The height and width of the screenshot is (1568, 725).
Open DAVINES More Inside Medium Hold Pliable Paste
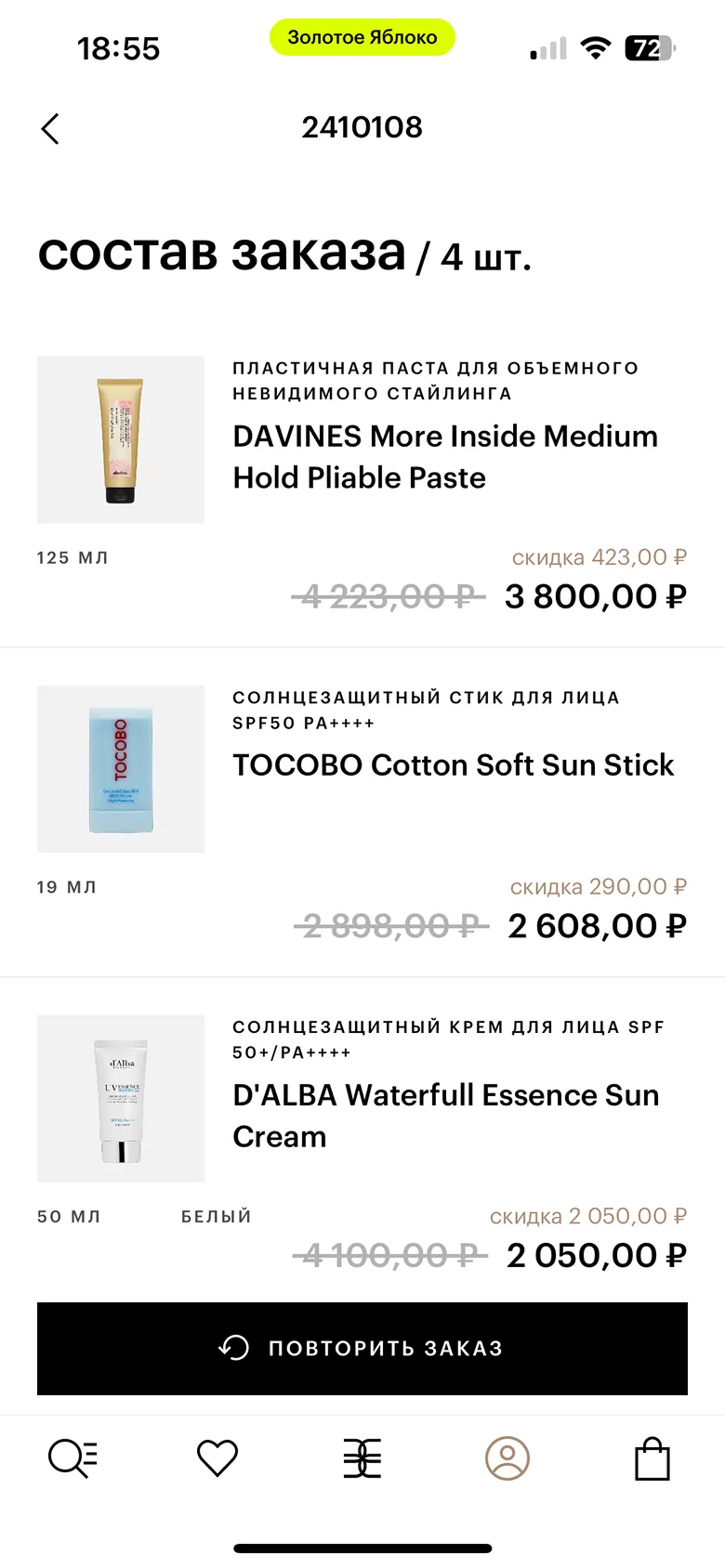pos(444,456)
